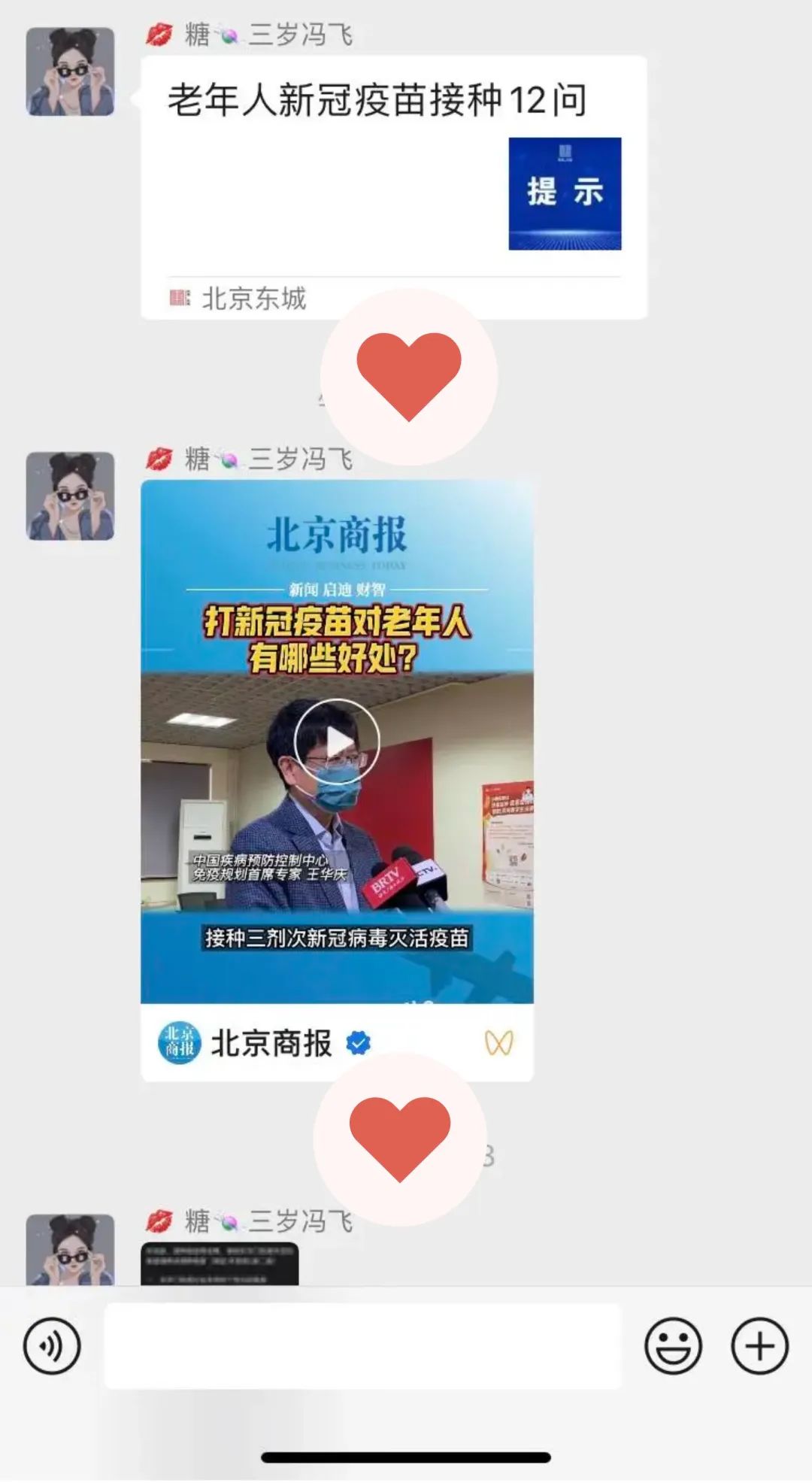Open sender avatar beside the 12问 article
812x1483 pixels.
pos(70,71)
